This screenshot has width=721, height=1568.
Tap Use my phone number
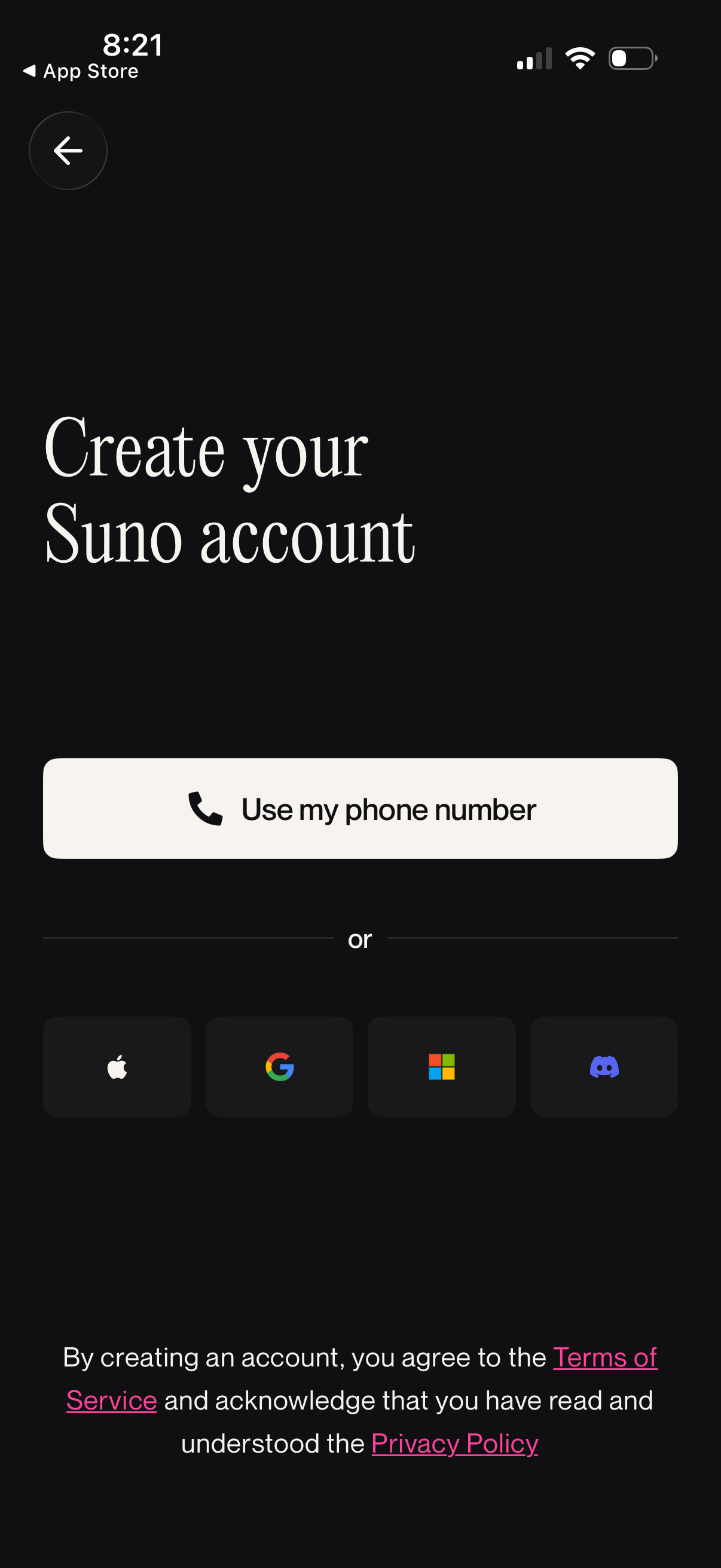(x=360, y=809)
